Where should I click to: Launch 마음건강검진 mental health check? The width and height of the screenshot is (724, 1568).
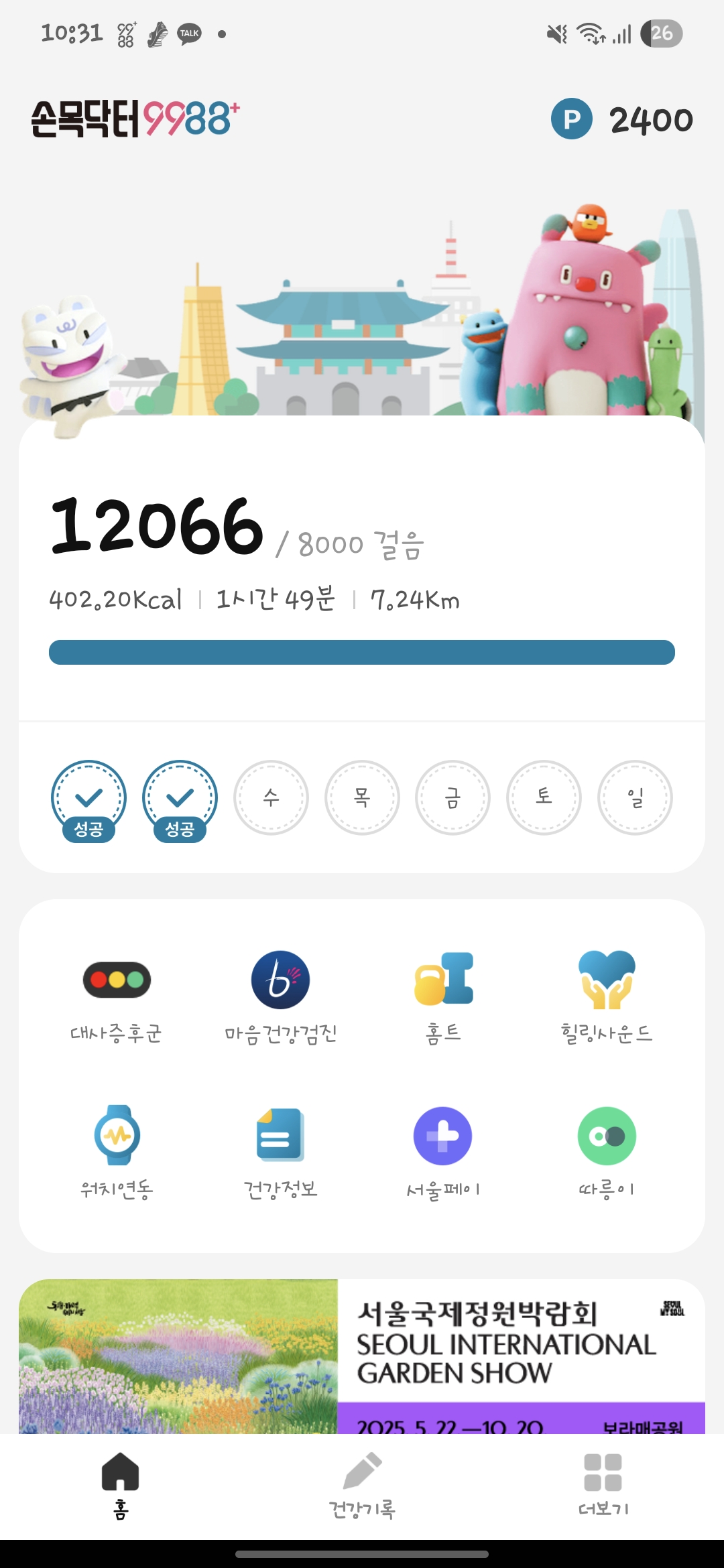pyautogui.click(x=280, y=996)
